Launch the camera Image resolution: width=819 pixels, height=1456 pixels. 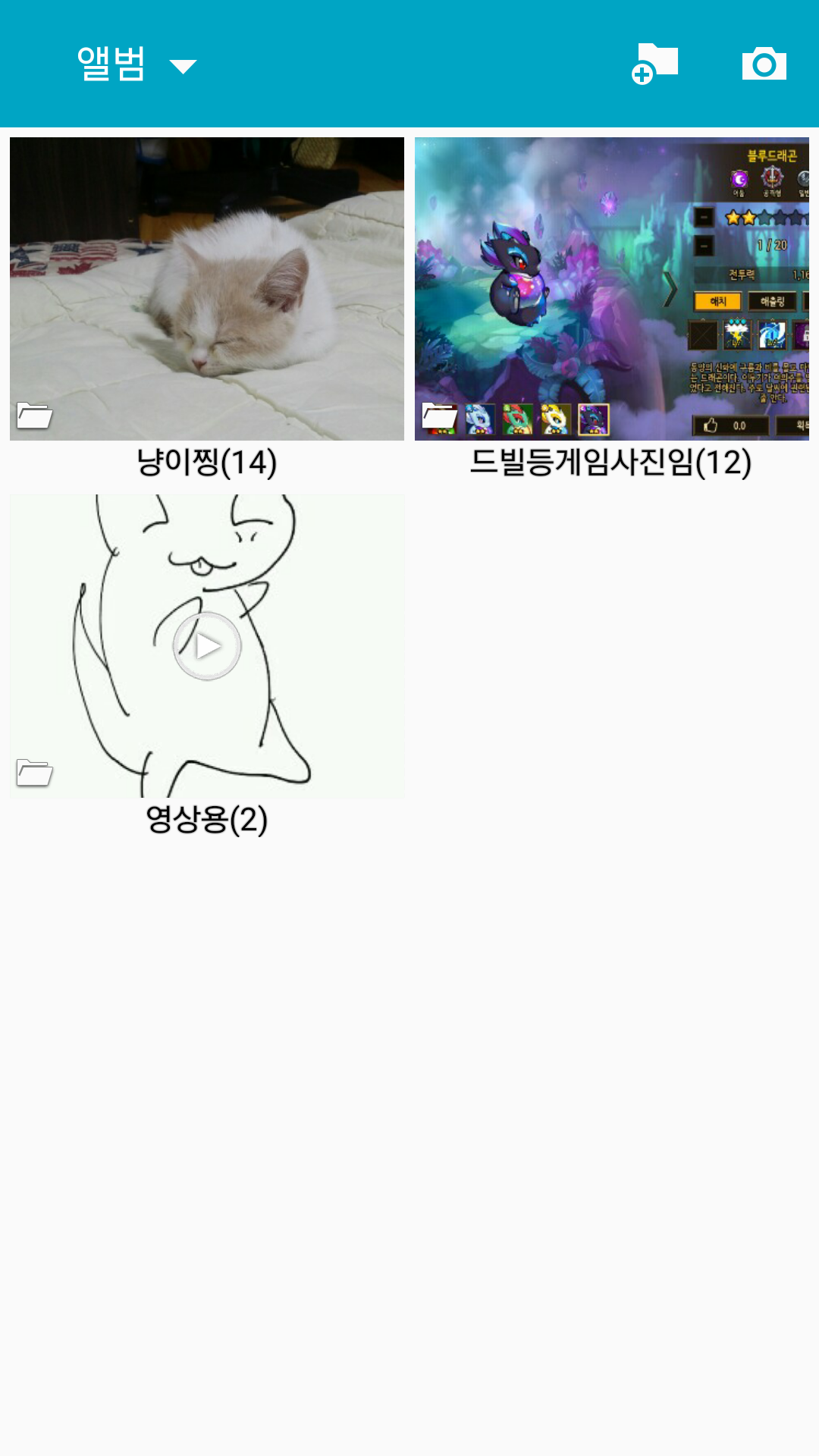pos(764,64)
